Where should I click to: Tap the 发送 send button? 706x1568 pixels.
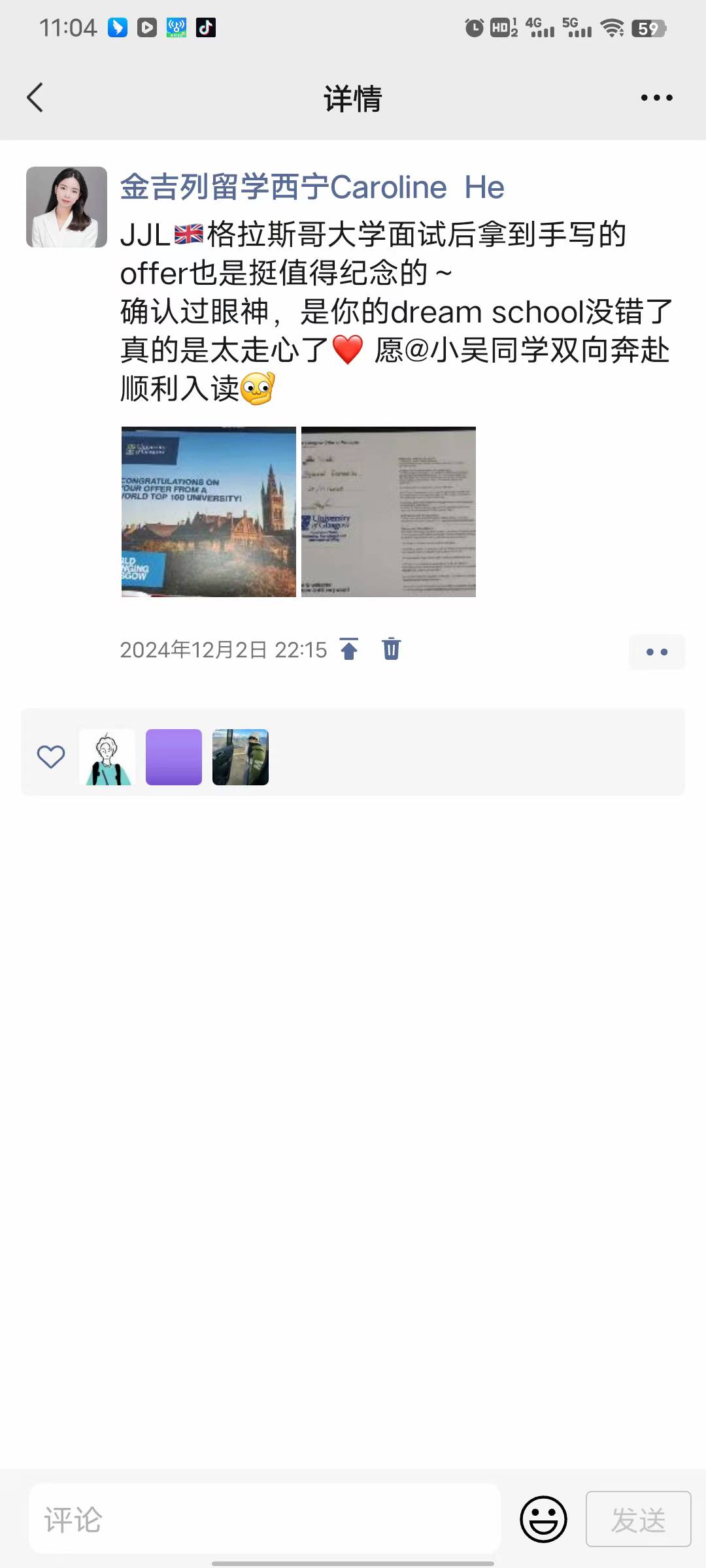tap(638, 1520)
